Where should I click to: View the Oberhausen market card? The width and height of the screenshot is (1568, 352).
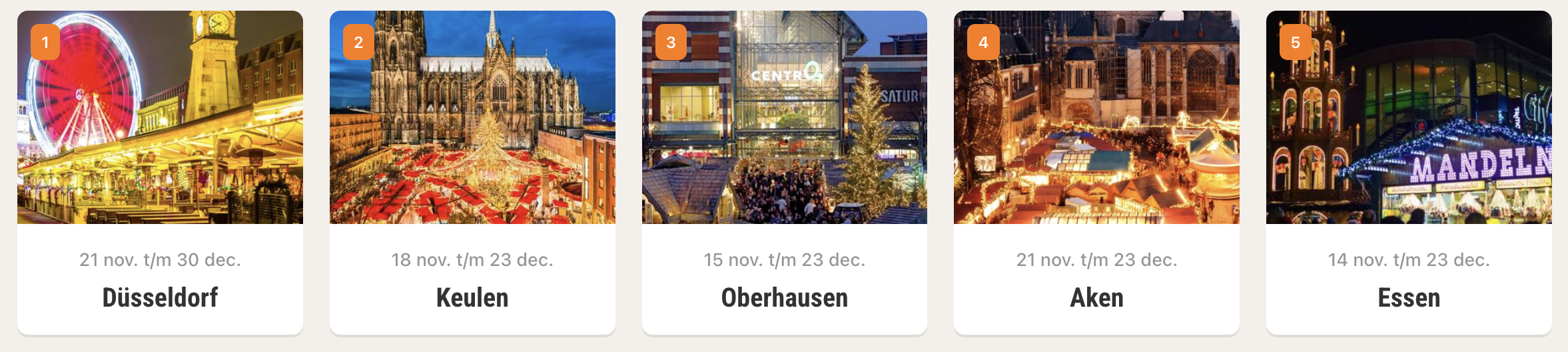coord(785,173)
